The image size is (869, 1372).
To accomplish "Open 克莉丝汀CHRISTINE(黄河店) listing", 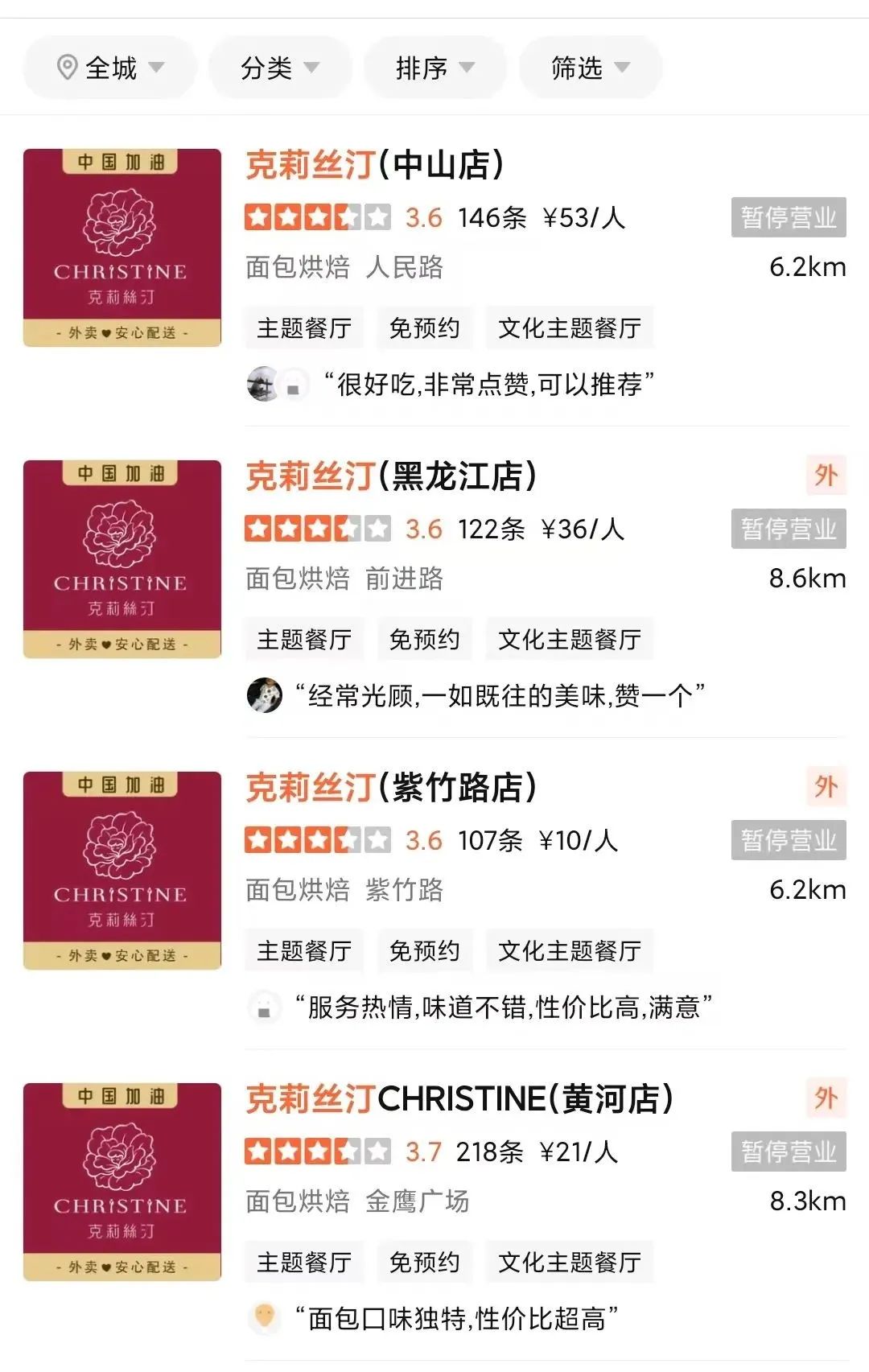I will pyautogui.click(x=459, y=1099).
